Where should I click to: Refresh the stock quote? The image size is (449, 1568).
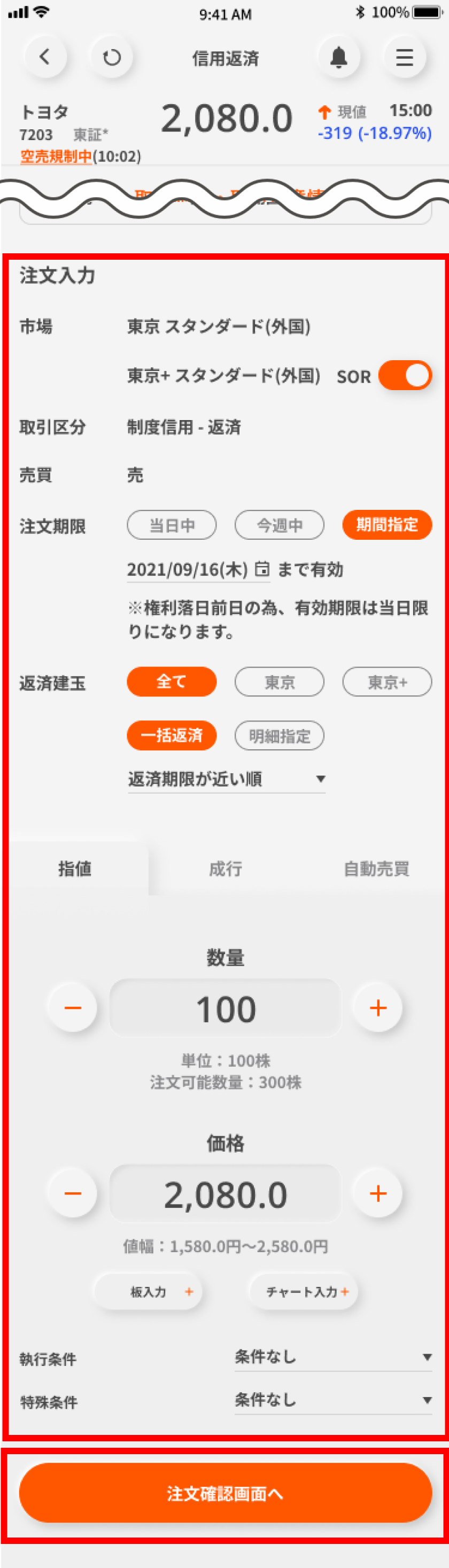pyautogui.click(x=111, y=57)
